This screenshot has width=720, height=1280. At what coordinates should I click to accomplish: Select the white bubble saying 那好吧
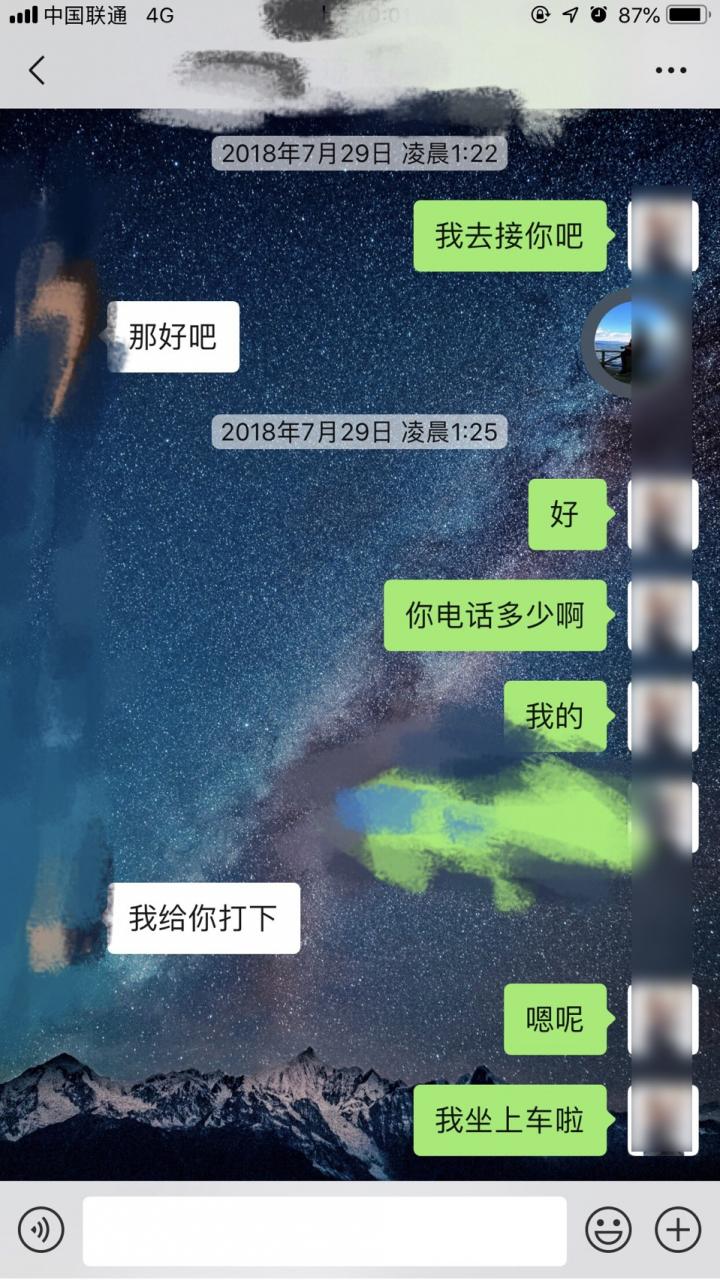pos(172,337)
